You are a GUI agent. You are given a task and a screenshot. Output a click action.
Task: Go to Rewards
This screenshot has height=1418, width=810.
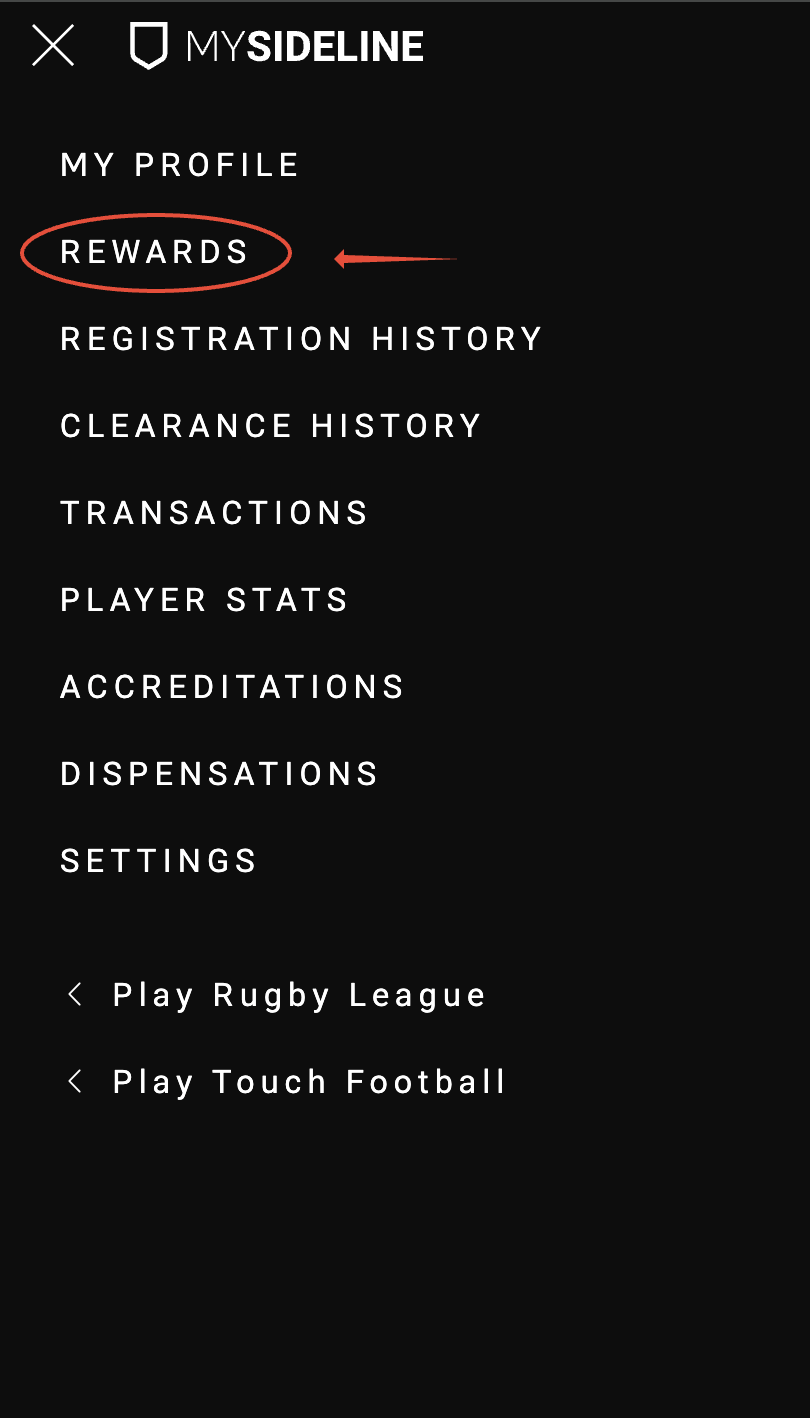[155, 252]
